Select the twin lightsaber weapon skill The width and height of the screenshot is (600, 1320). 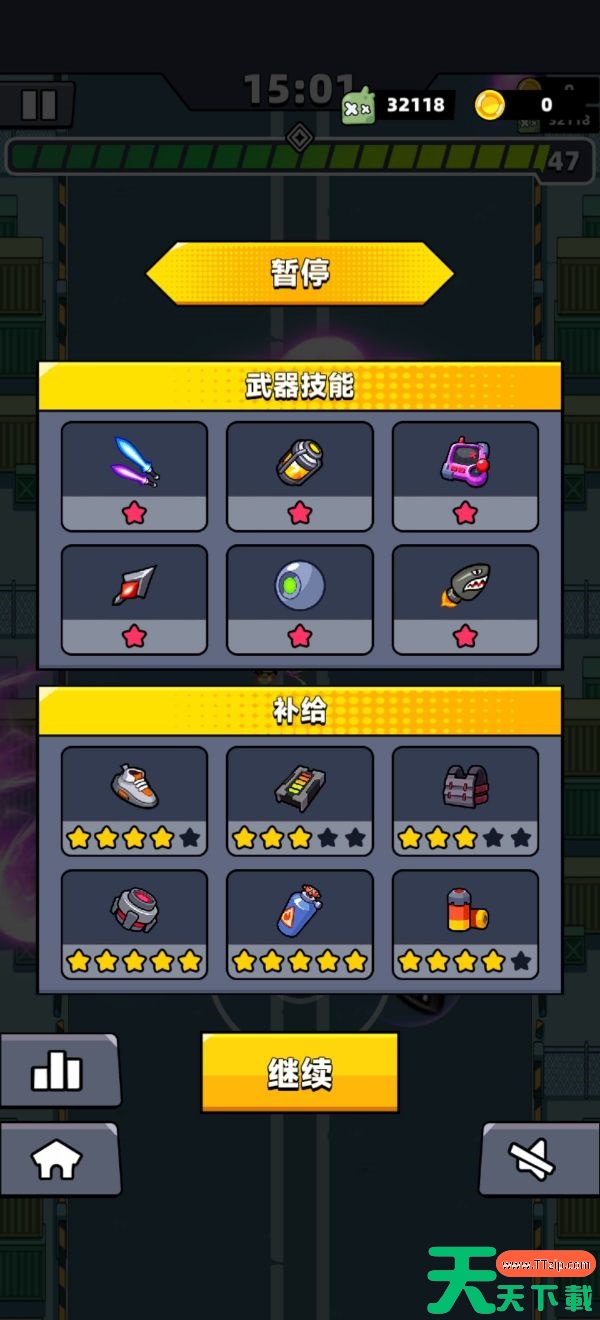tap(134, 476)
